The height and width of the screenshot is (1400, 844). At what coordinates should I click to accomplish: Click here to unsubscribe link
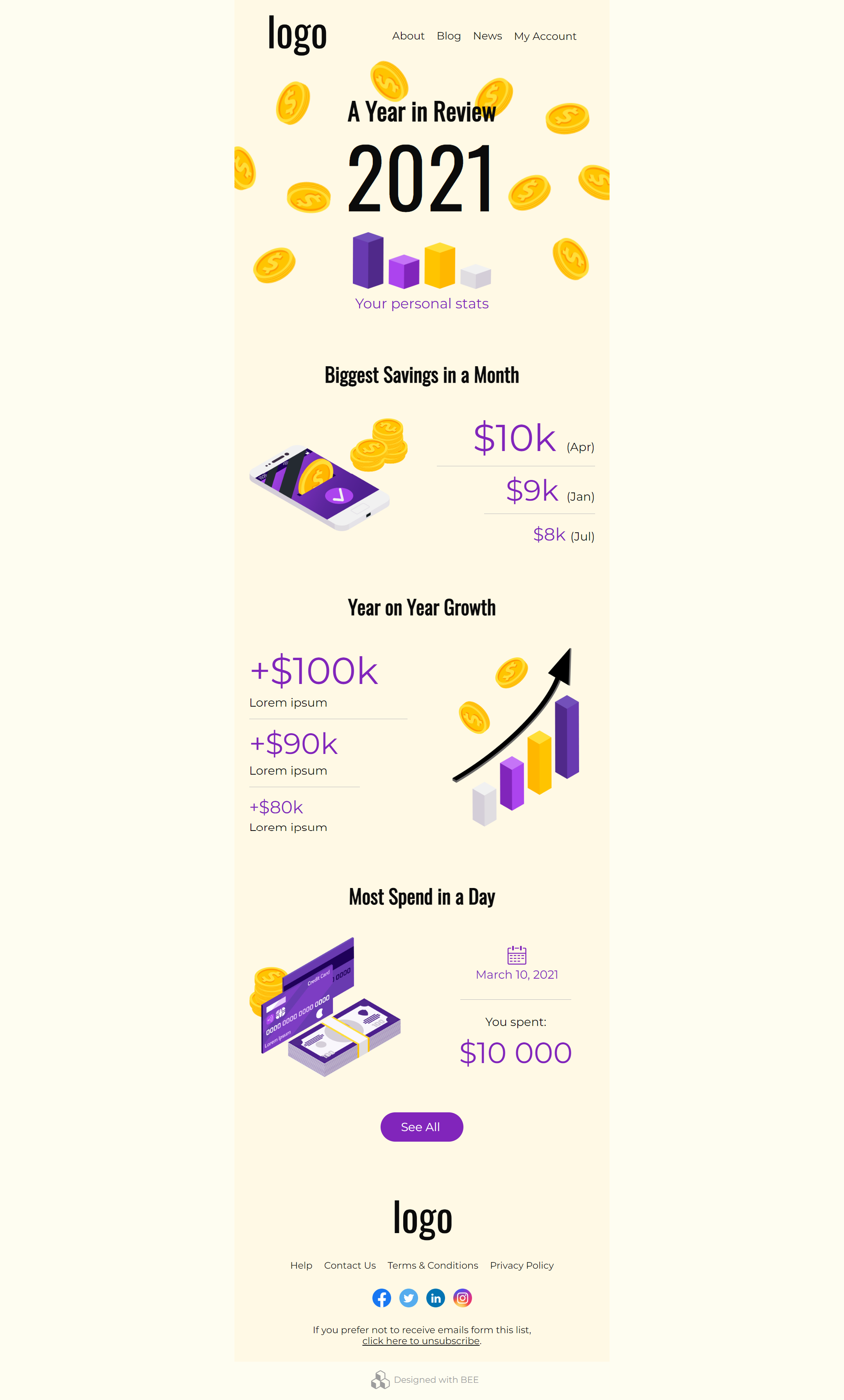coord(421,1340)
